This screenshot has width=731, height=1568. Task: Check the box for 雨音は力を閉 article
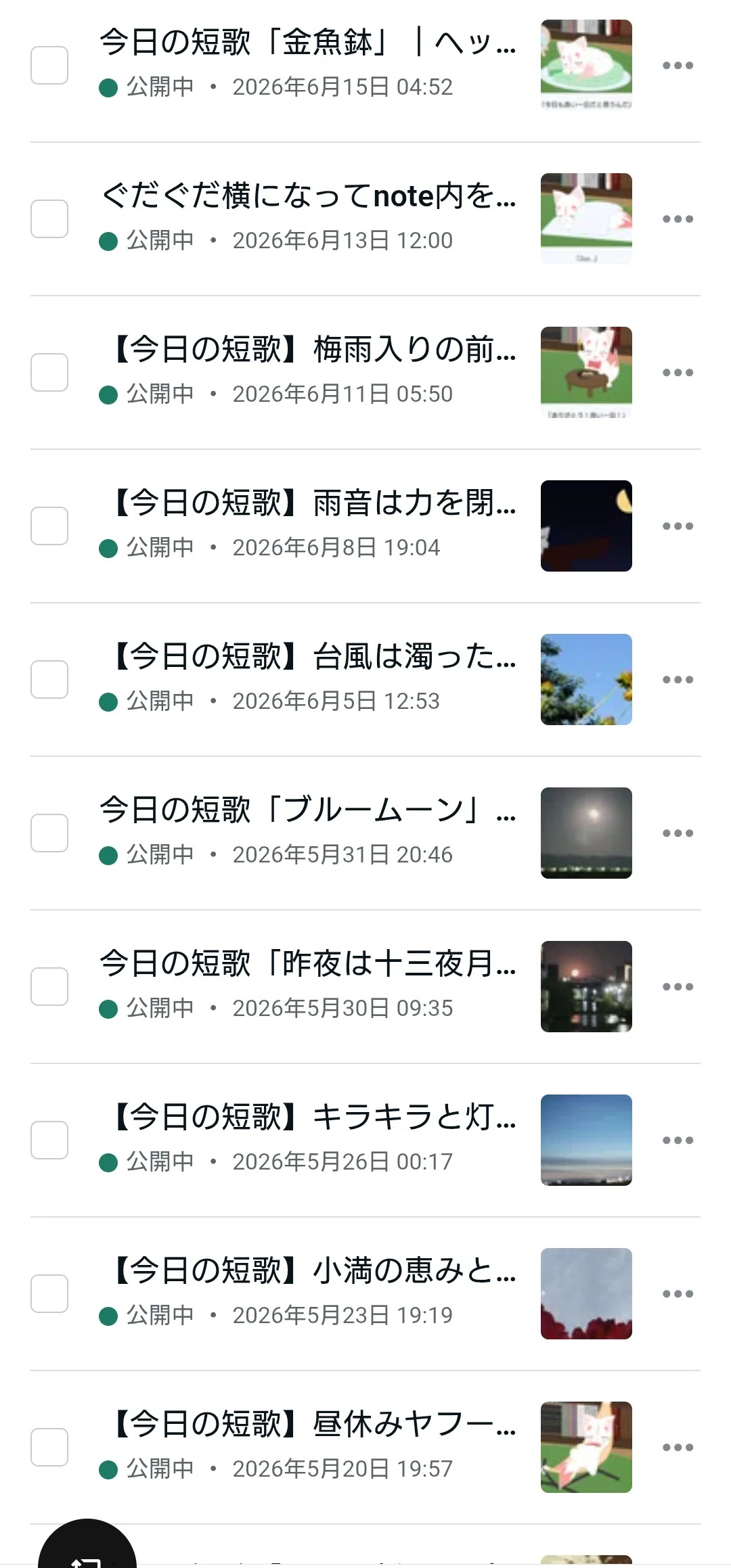click(49, 526)
